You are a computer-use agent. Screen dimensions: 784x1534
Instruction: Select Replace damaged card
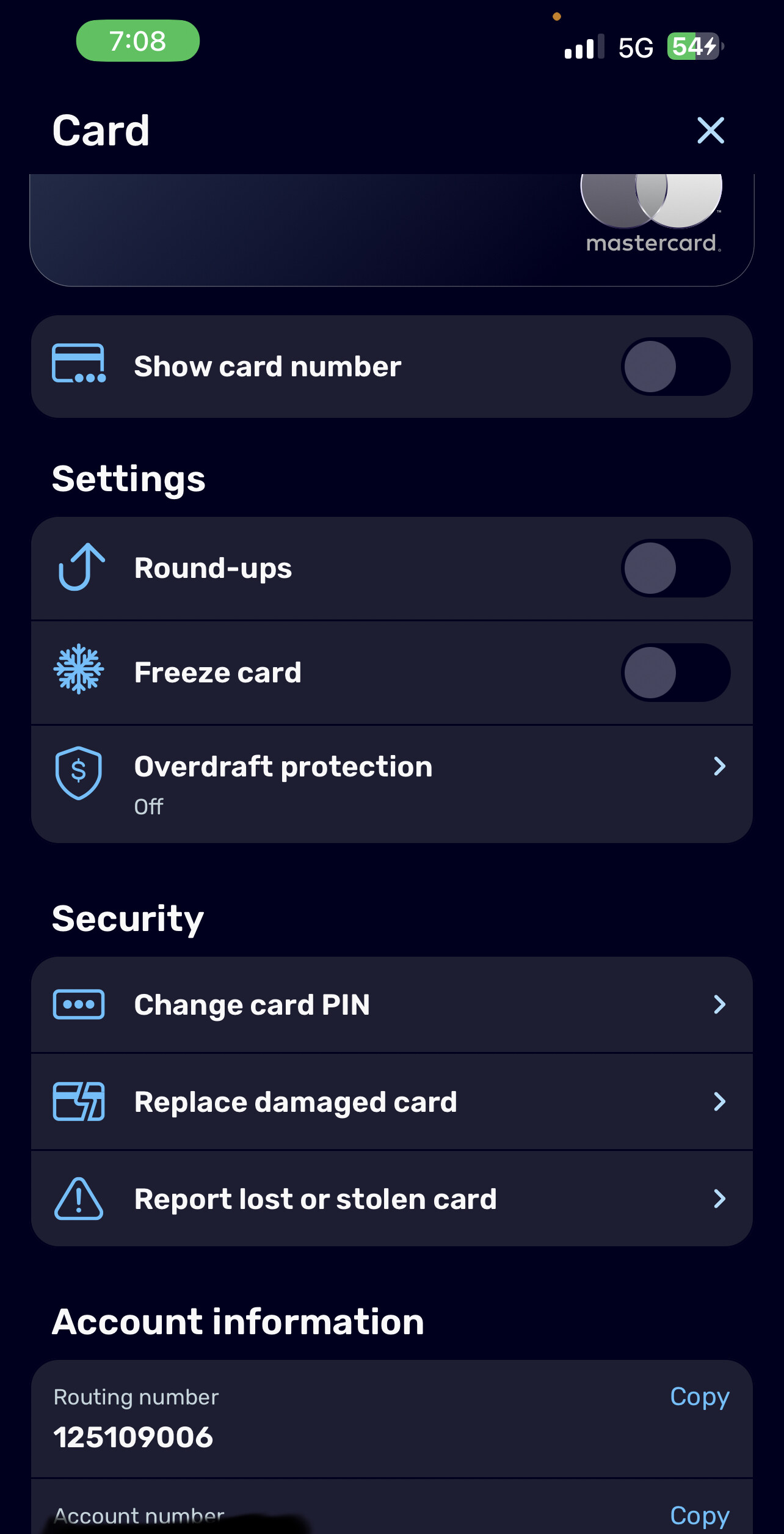[391, 1102]
